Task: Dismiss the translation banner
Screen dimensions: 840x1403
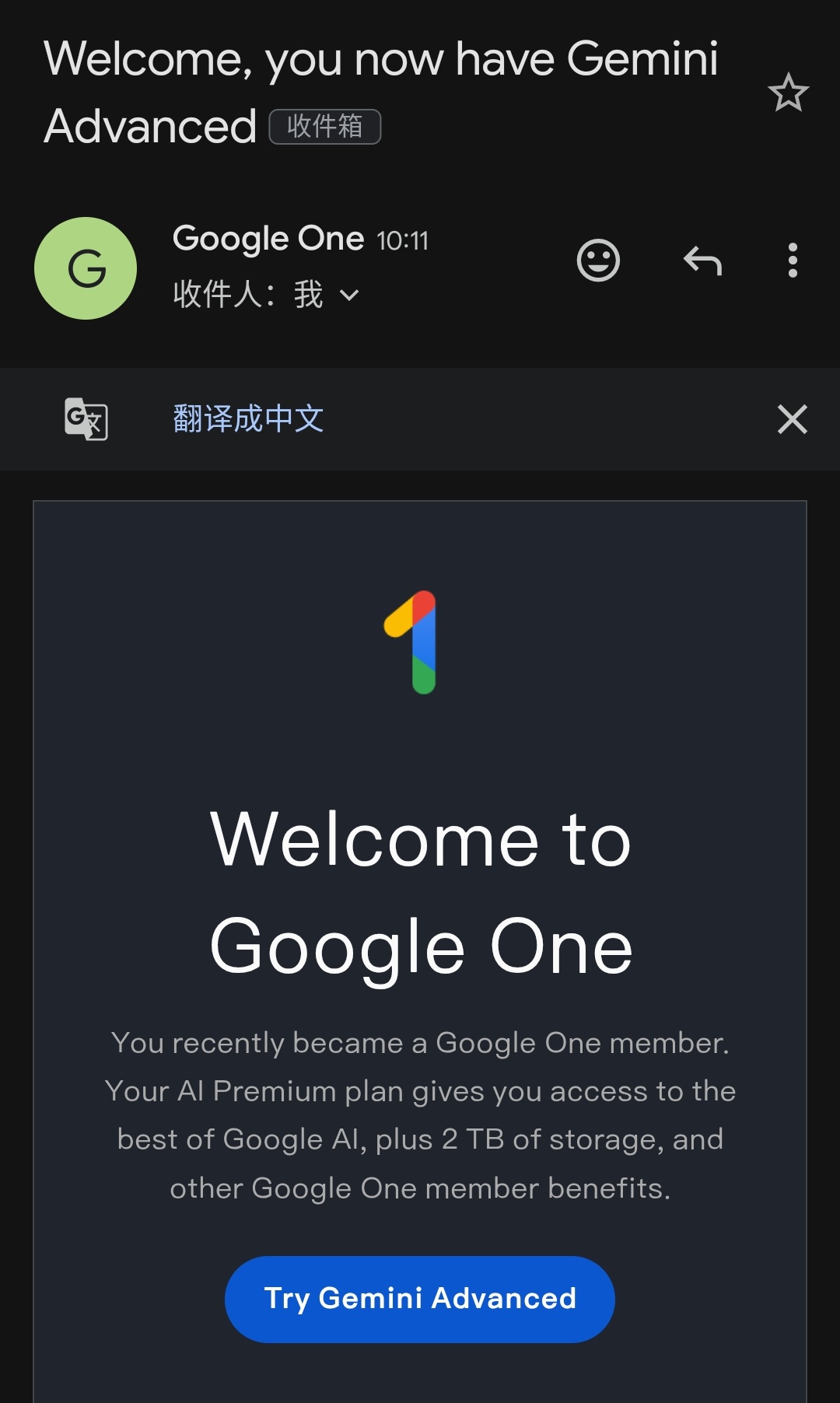Action: click(x=792, y=419)
